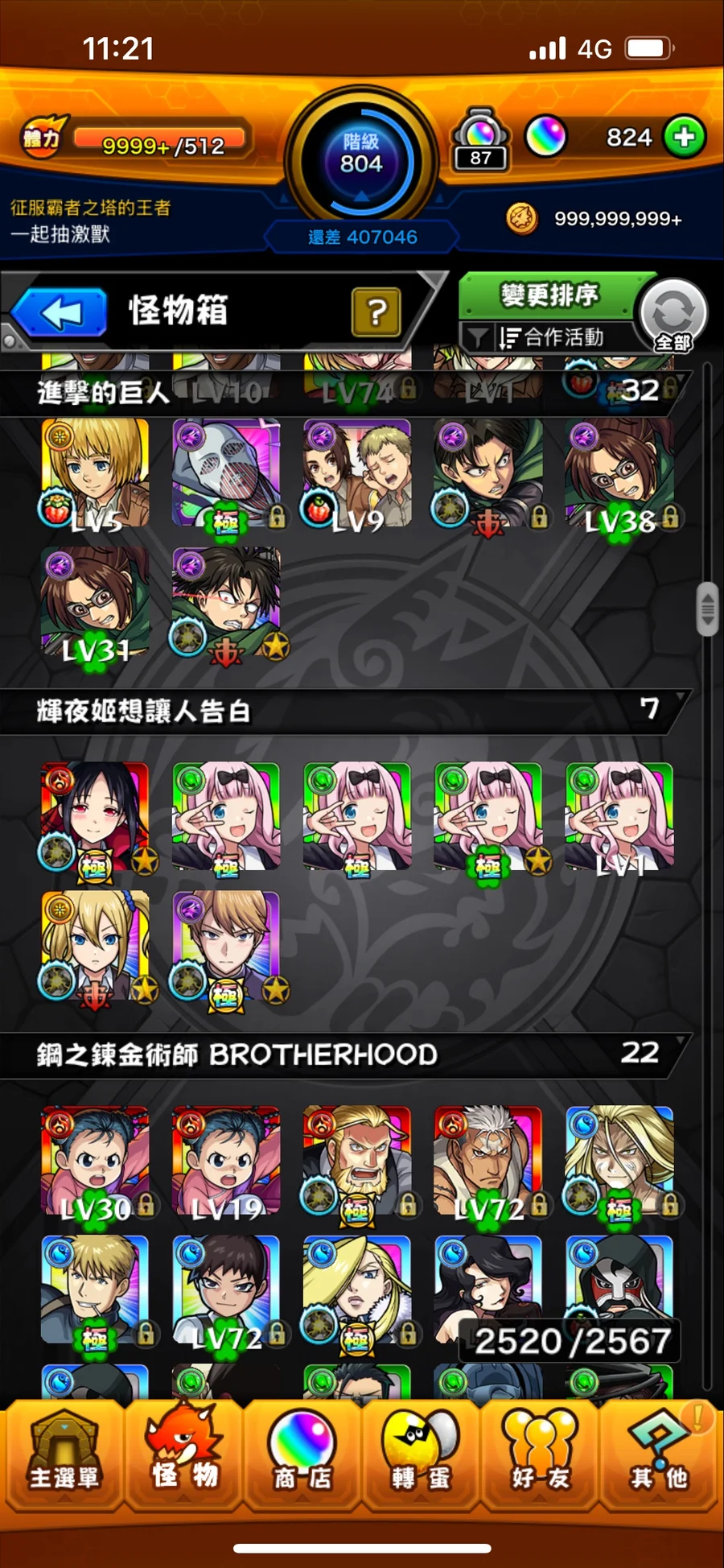Add orbs with the green plus button

(685, 137)
